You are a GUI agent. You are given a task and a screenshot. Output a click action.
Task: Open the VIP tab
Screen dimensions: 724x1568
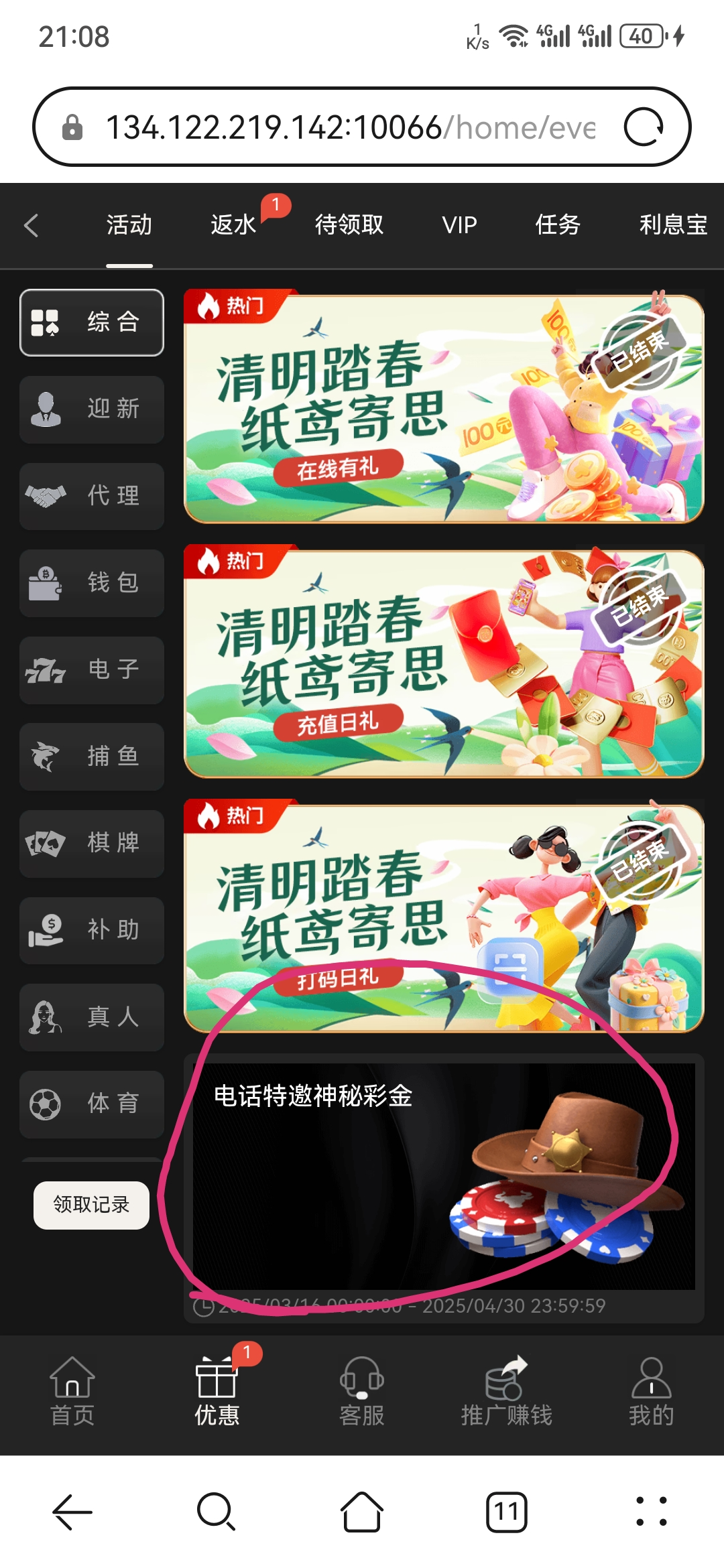(x=459, y=225)
